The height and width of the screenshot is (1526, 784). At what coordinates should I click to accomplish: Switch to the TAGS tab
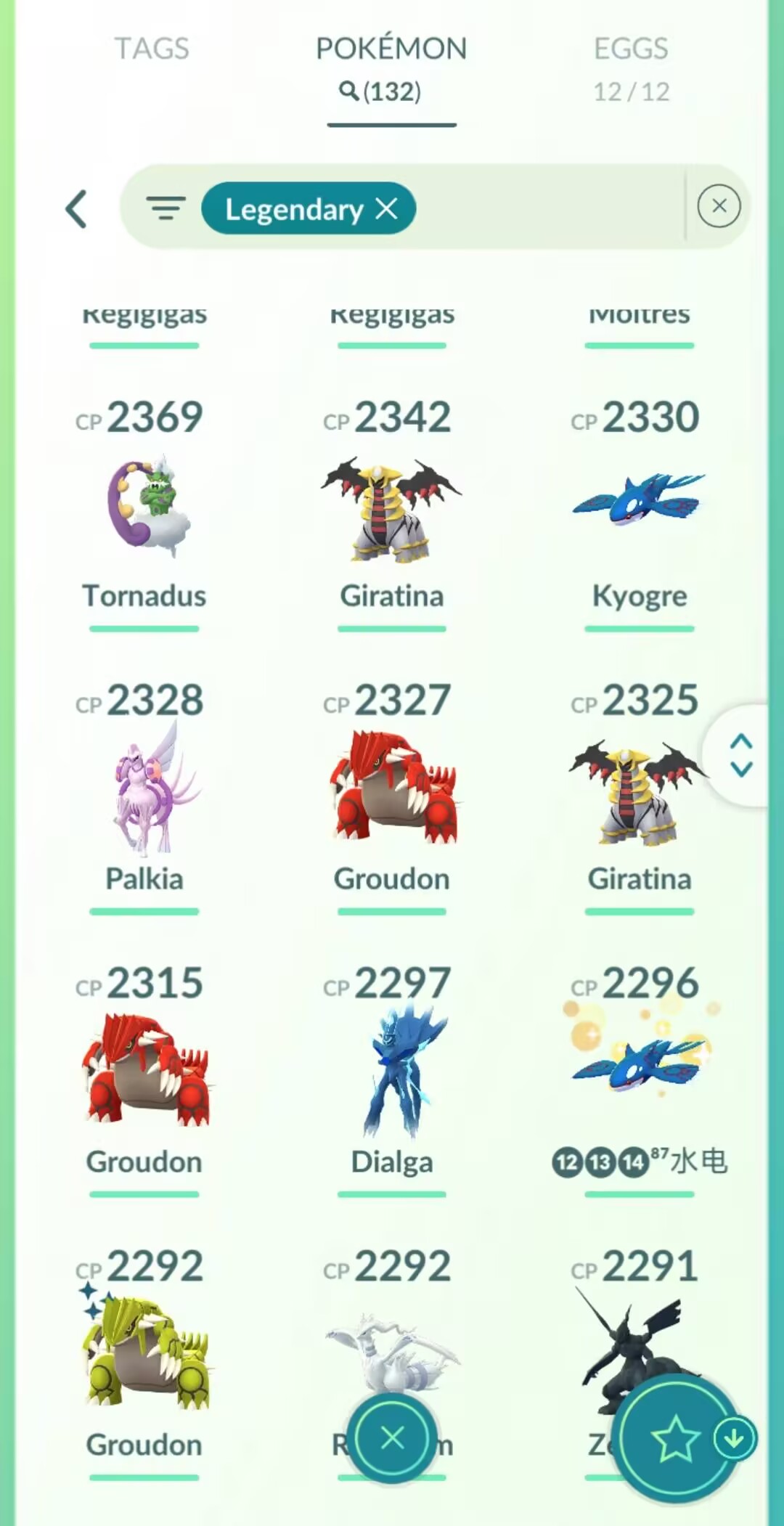(152, 49)
